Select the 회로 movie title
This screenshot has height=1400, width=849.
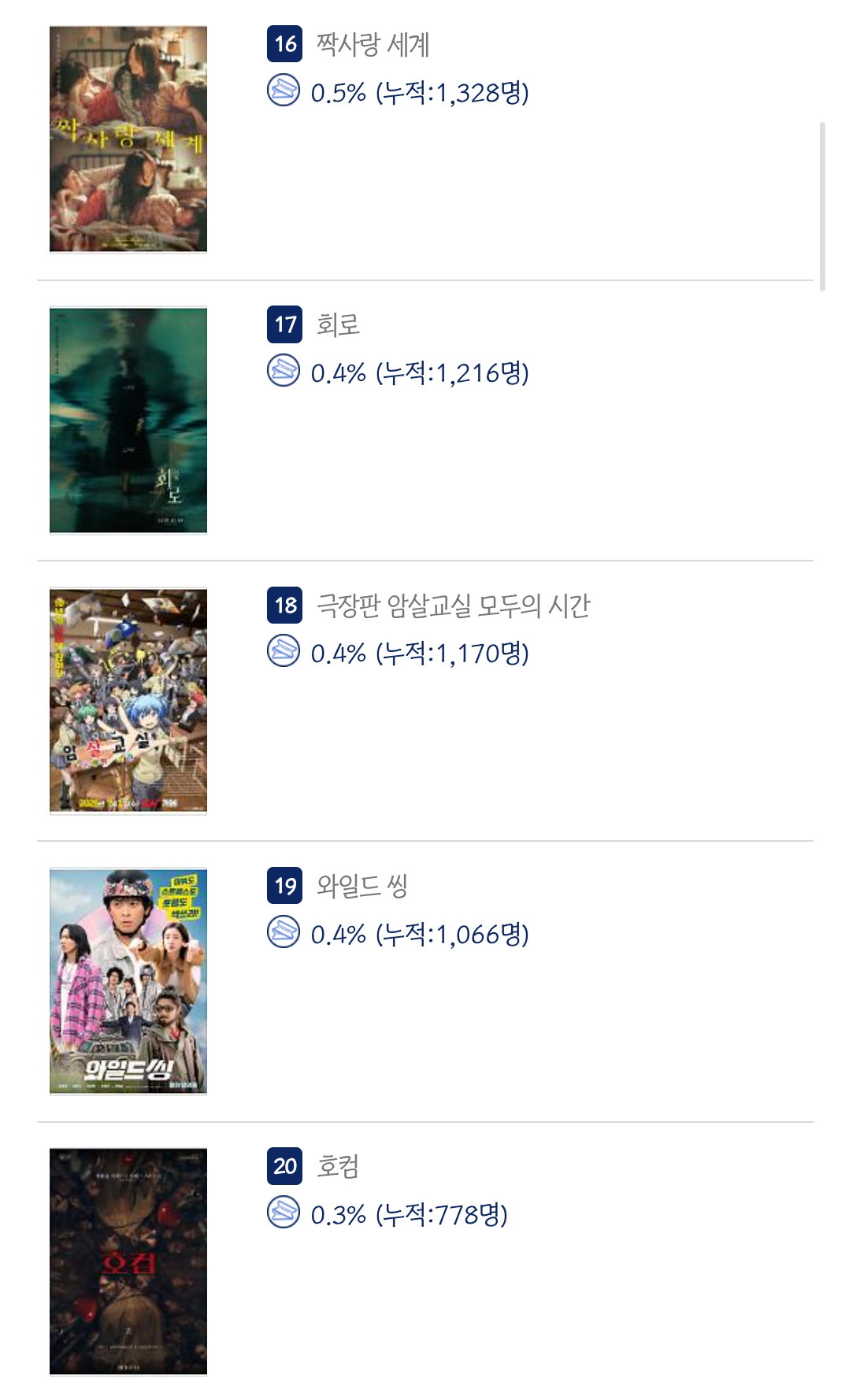pos(339,324)
